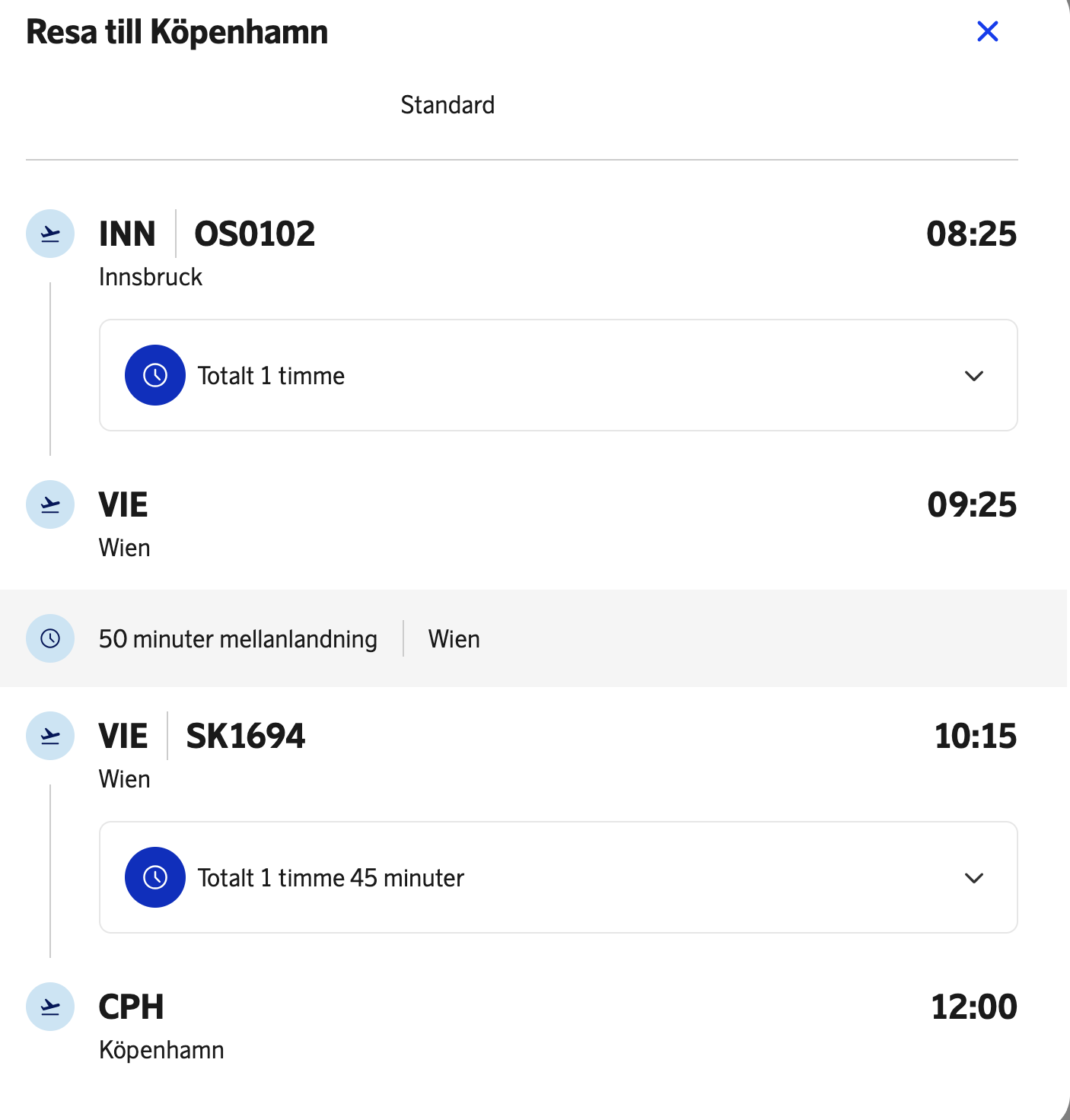This screenshot has height=1120, width=1070.
Task: Select departure time 08:25
Action: pos(973,234)
